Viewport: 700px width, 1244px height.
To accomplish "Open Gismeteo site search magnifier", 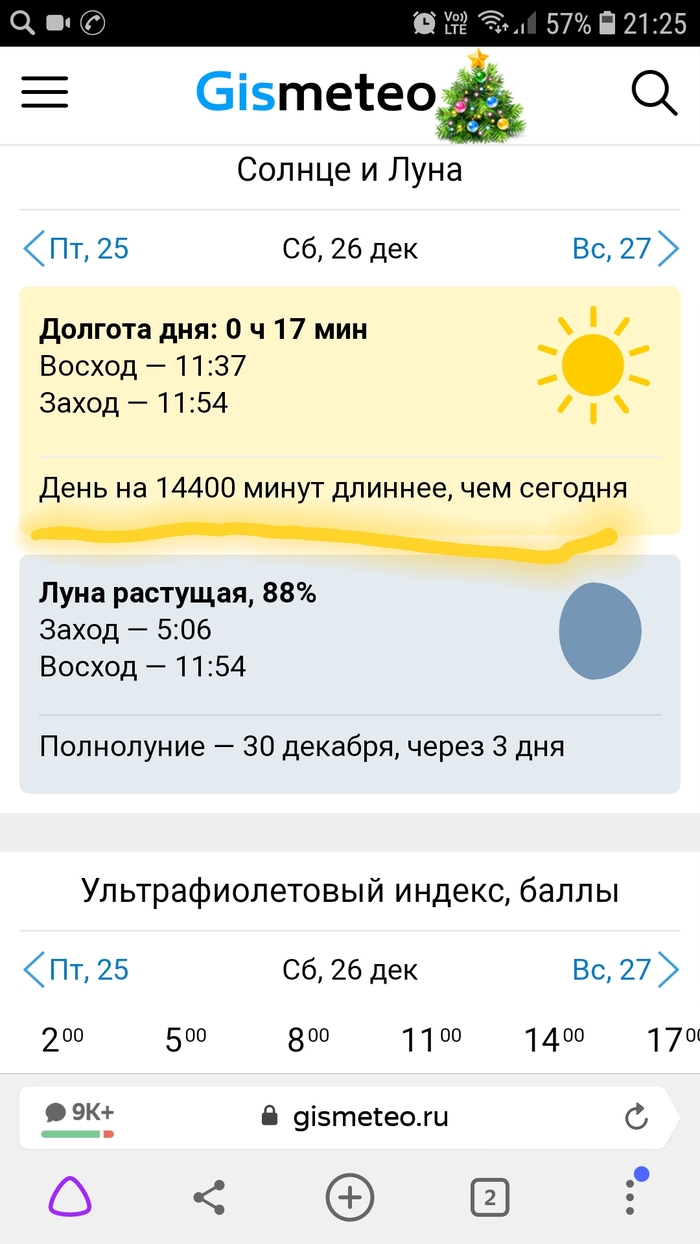I will tap(655, 93).
